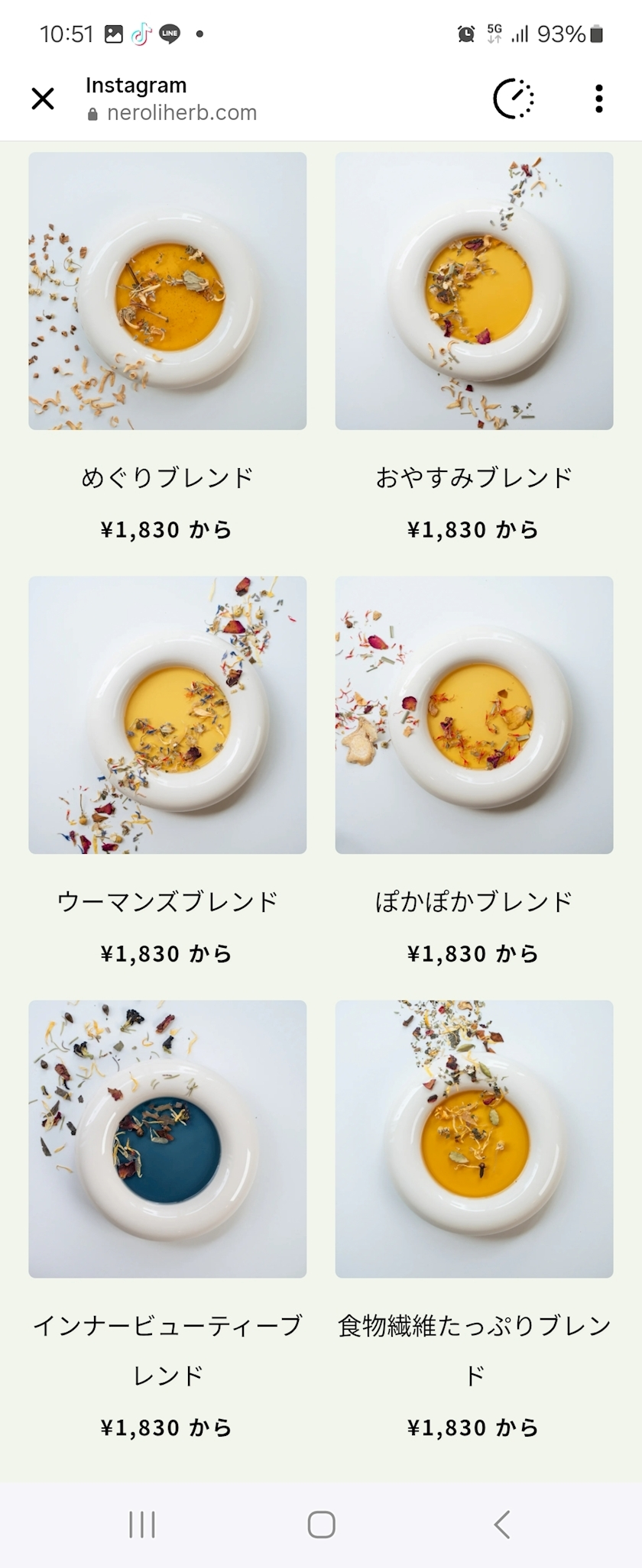642x1568 pixels.
Task: View the ぽかぽかブレンド product tile
Action: tap(474, 715)
